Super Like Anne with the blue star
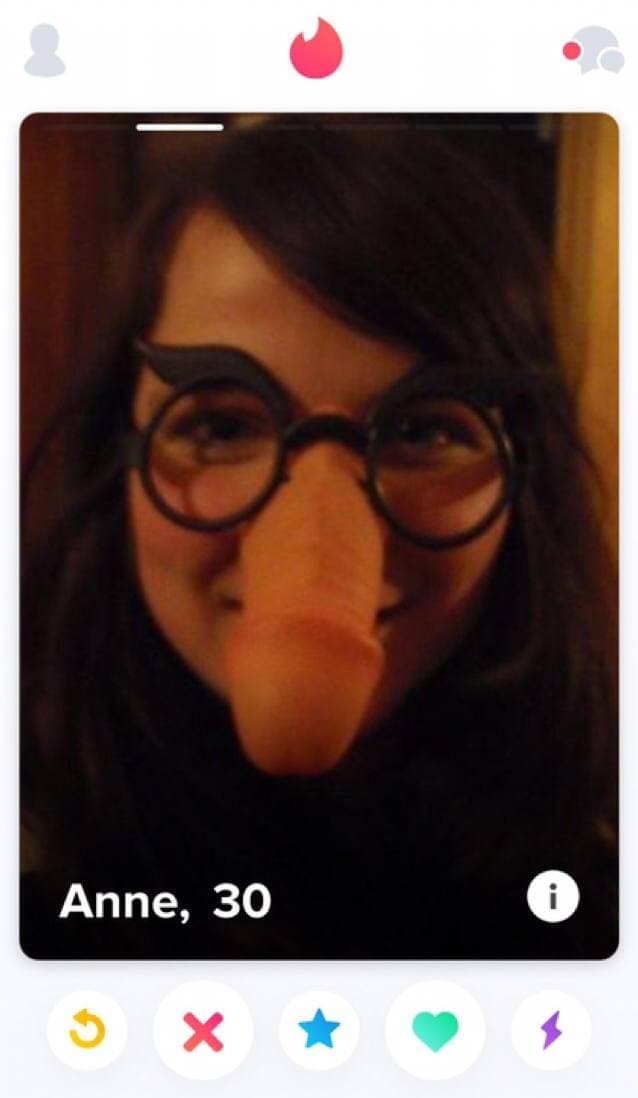 click(319, 1030)
